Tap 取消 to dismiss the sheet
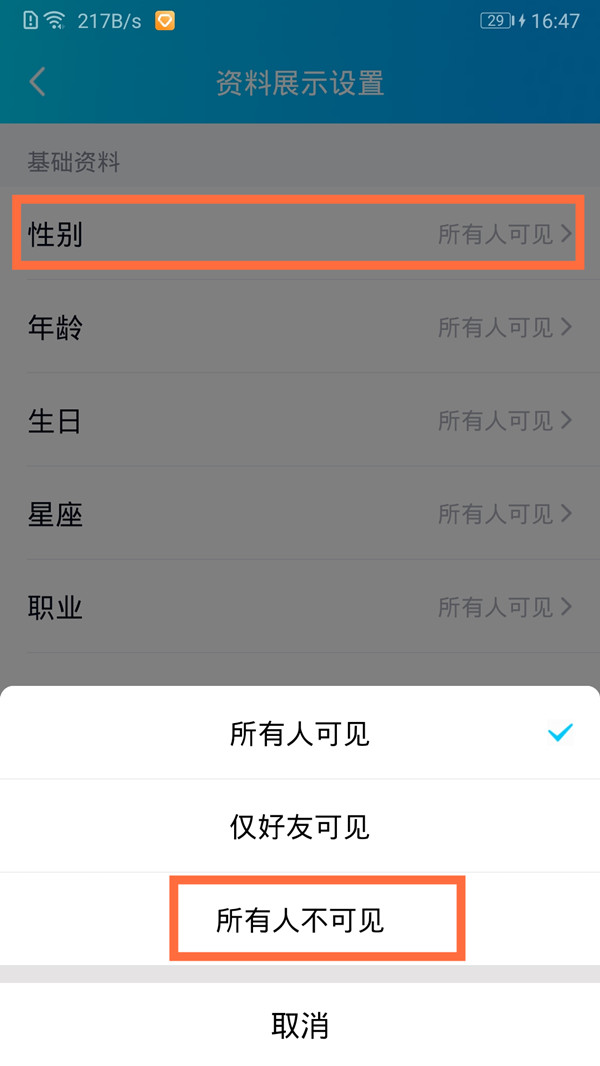The image size is (600, 1066). (x=300, y=1025)
